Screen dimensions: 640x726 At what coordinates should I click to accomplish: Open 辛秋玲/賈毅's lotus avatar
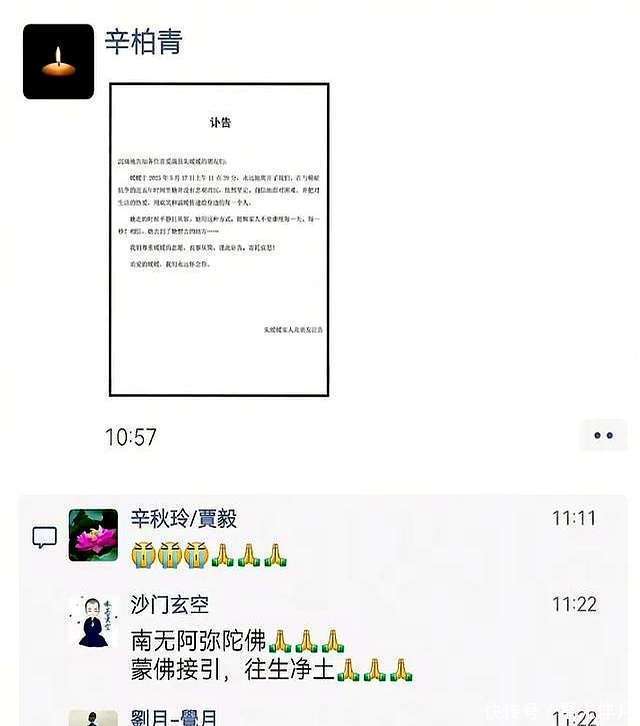(93, 535)
